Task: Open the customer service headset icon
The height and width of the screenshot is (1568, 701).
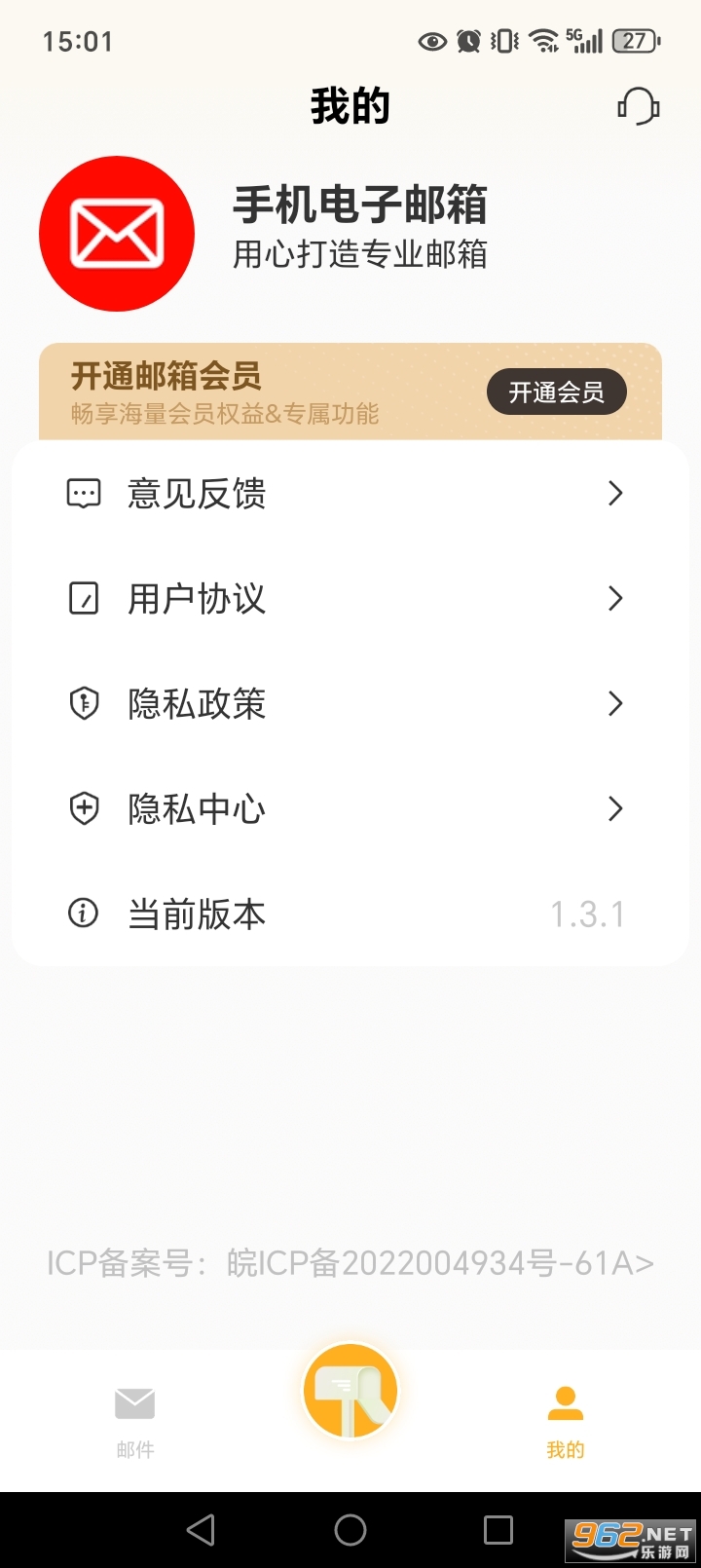Action: [x=640, y=105]
